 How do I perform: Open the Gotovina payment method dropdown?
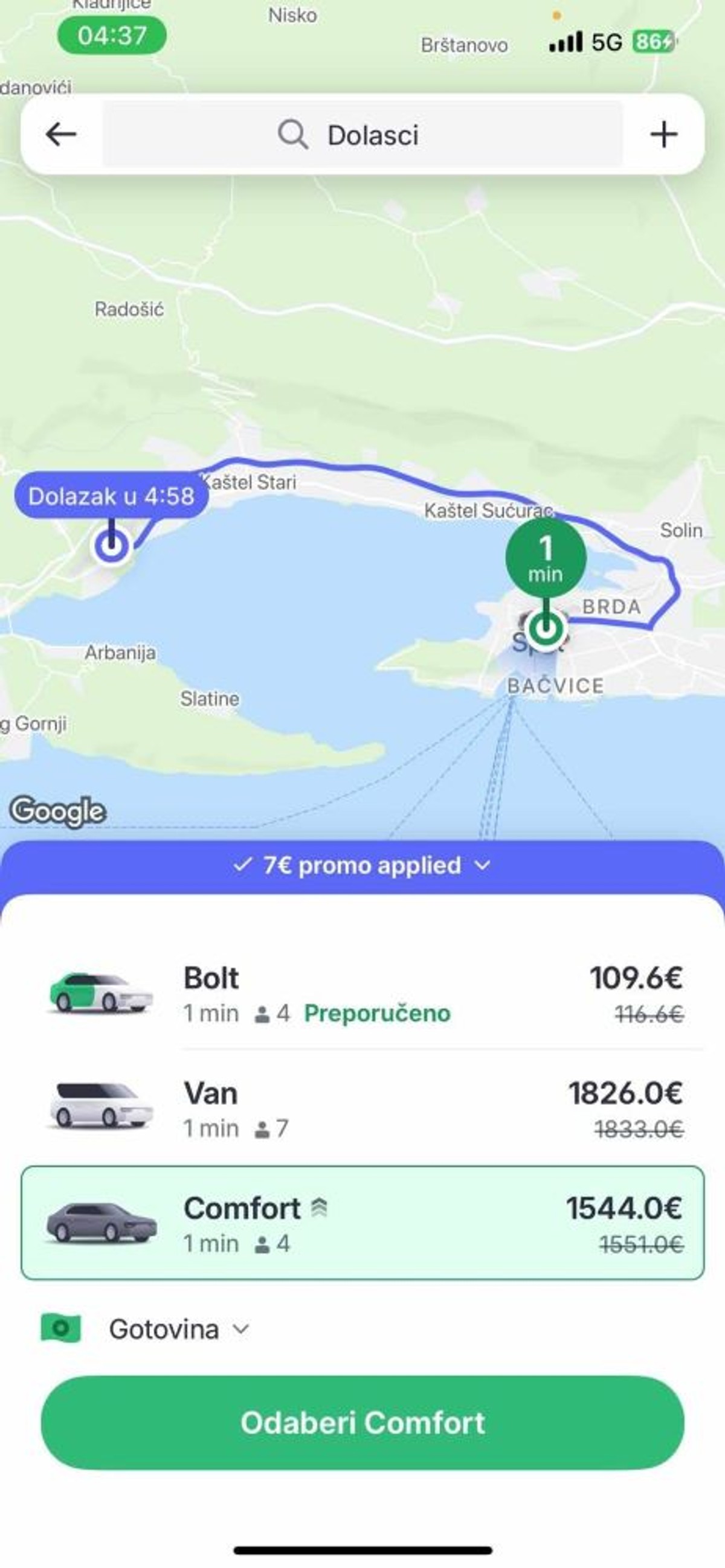[x=173, y=1328]
